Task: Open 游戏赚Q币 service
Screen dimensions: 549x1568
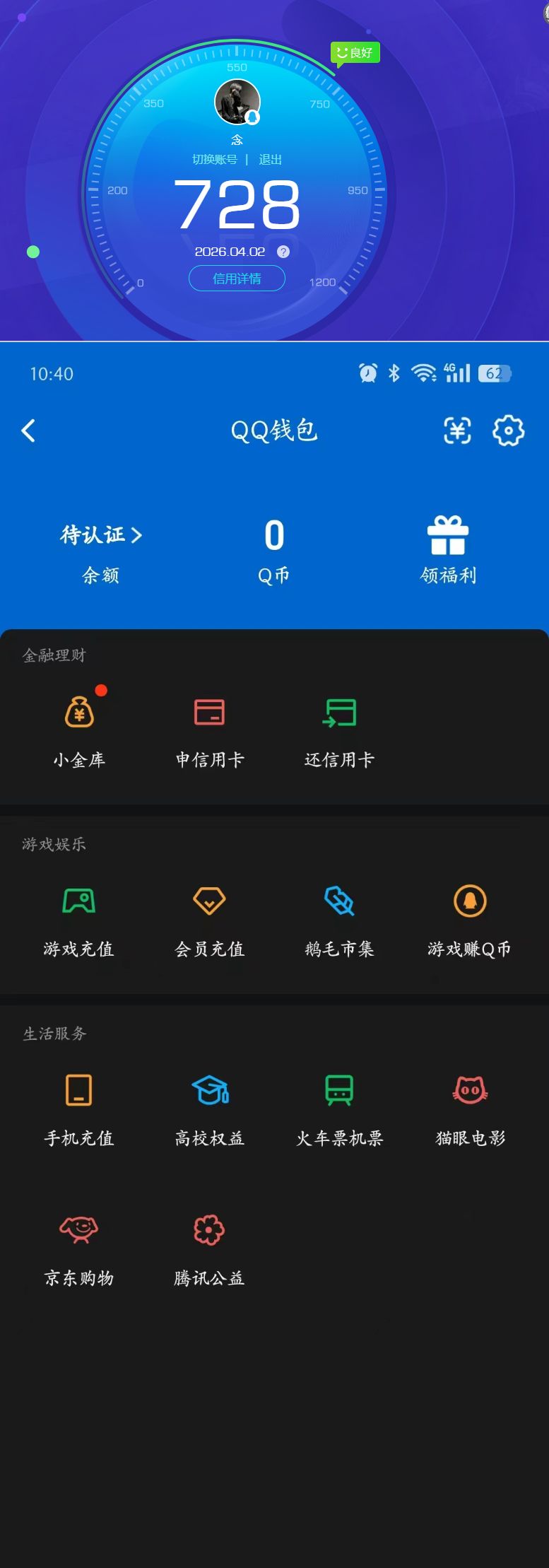Action: click(470, 919)
